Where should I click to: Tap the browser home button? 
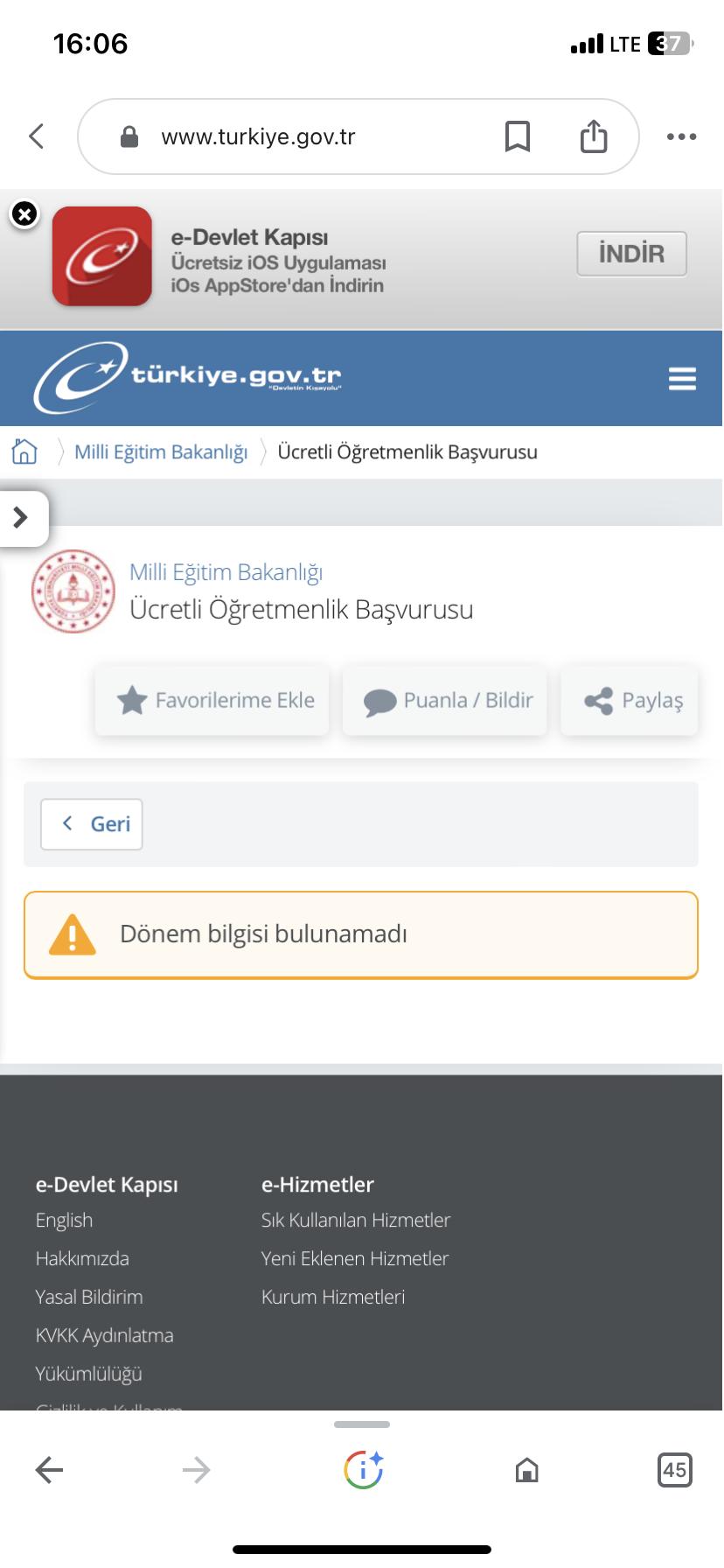[x=526, y=1470]
